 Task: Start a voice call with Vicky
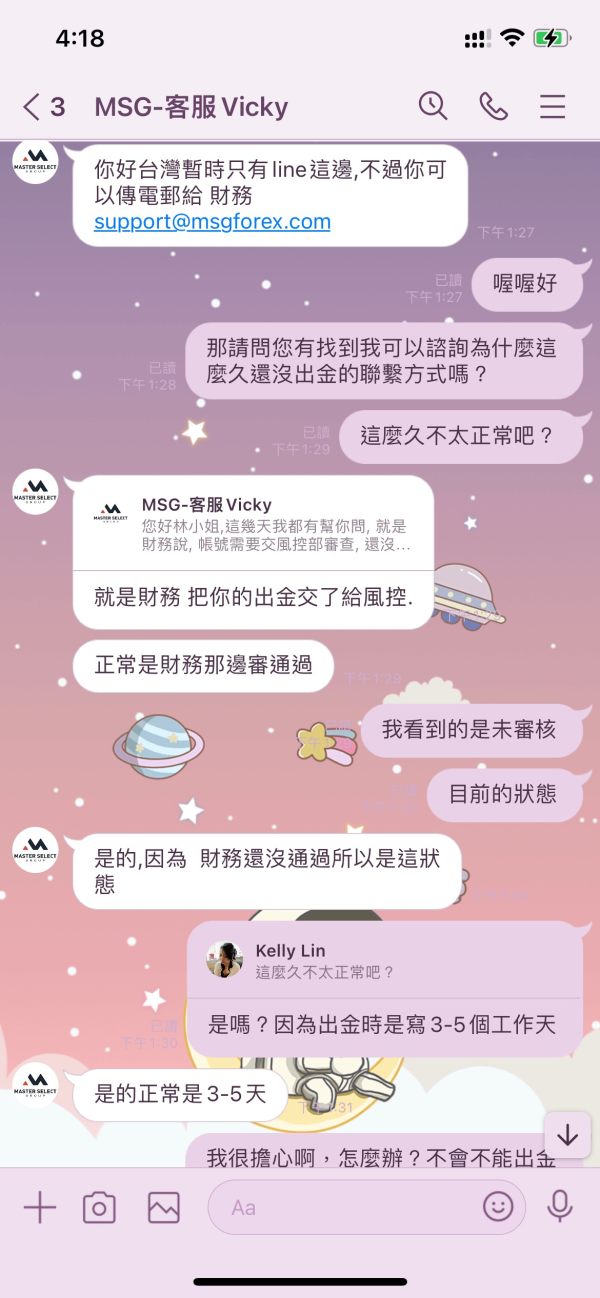coord(493,106)
